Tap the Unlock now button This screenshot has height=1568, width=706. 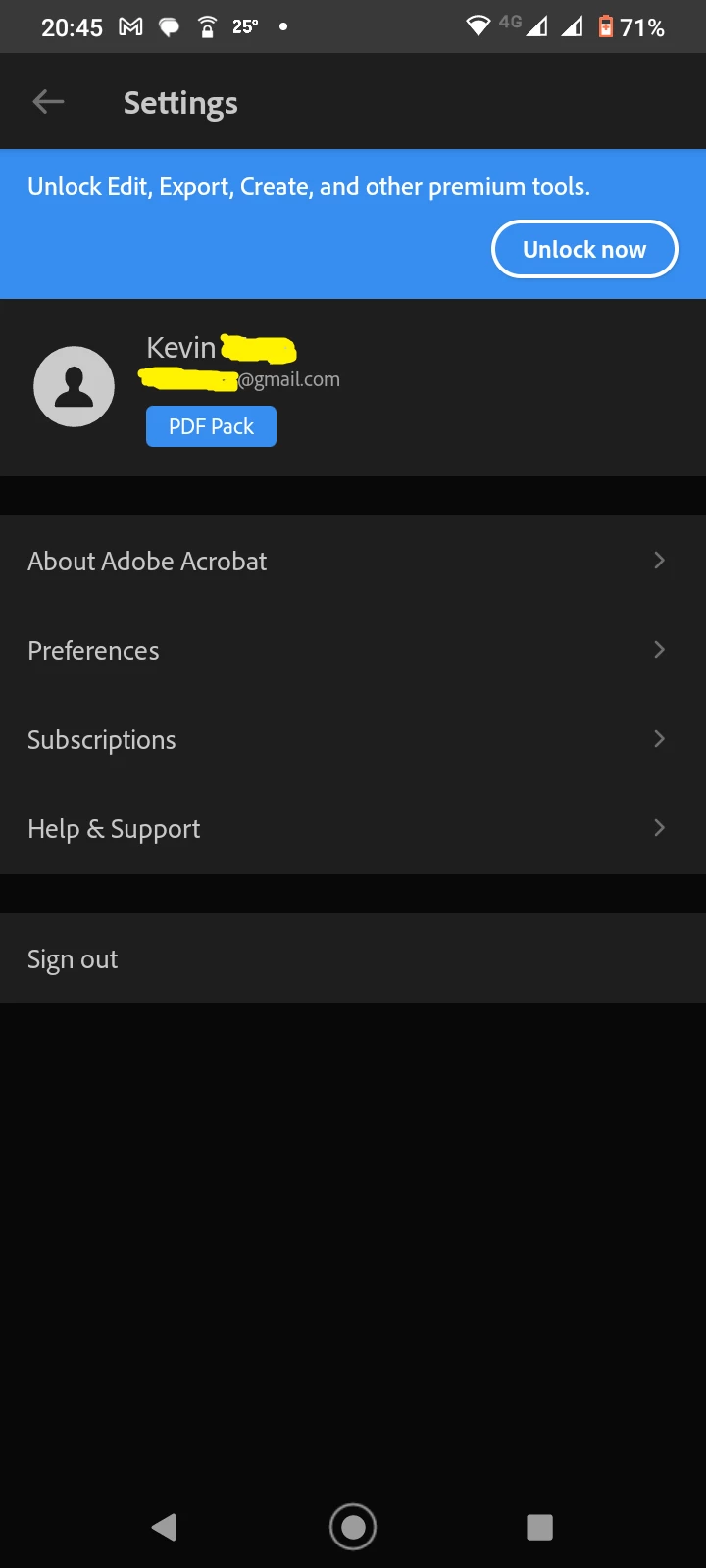[584, 250]
